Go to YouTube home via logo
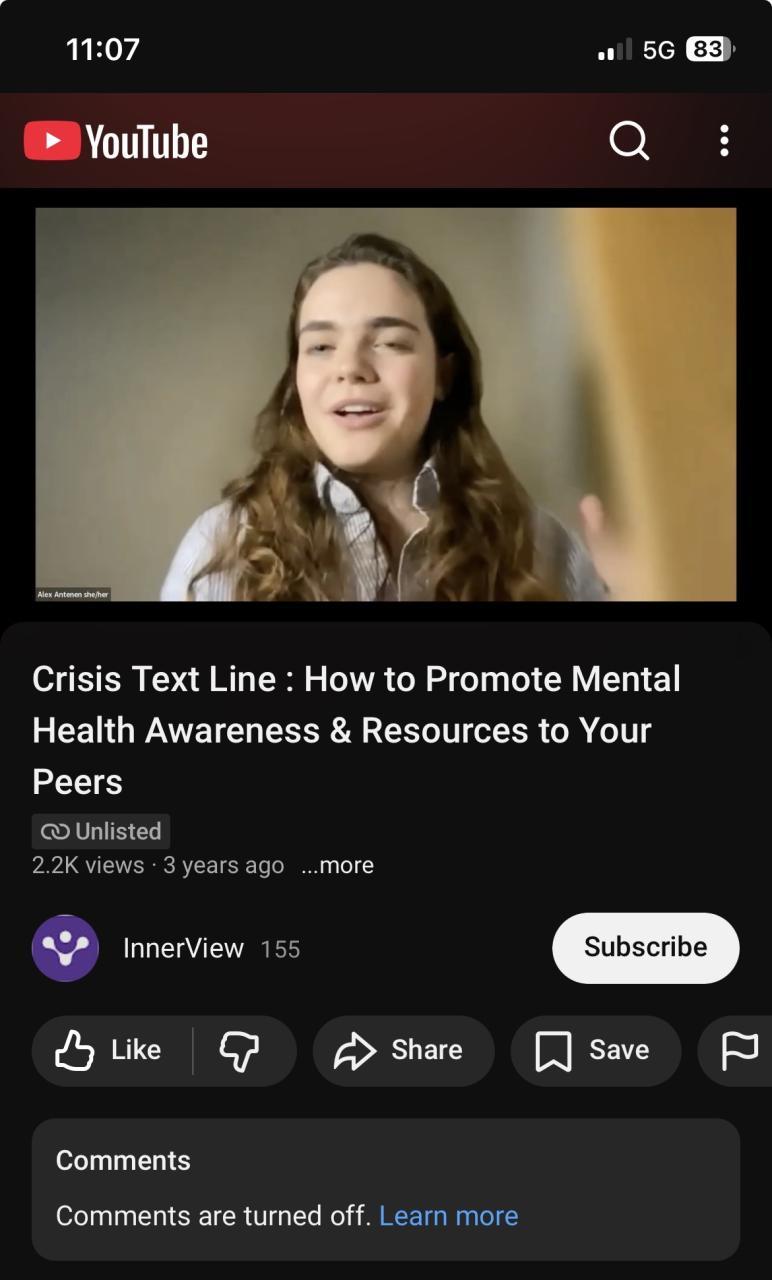Viewport: 772px width, 1280px height. point(116,141)
